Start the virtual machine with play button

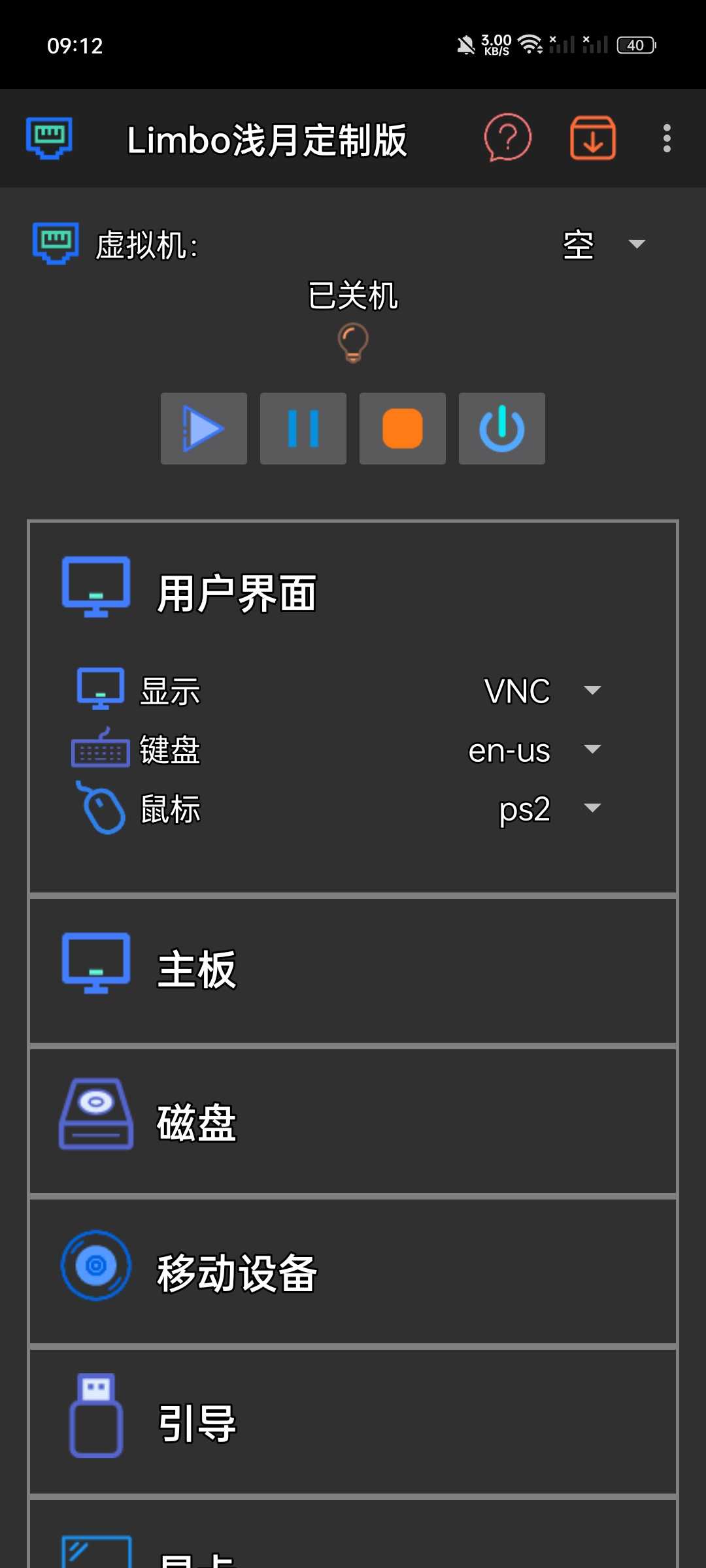tap(204, 429)
